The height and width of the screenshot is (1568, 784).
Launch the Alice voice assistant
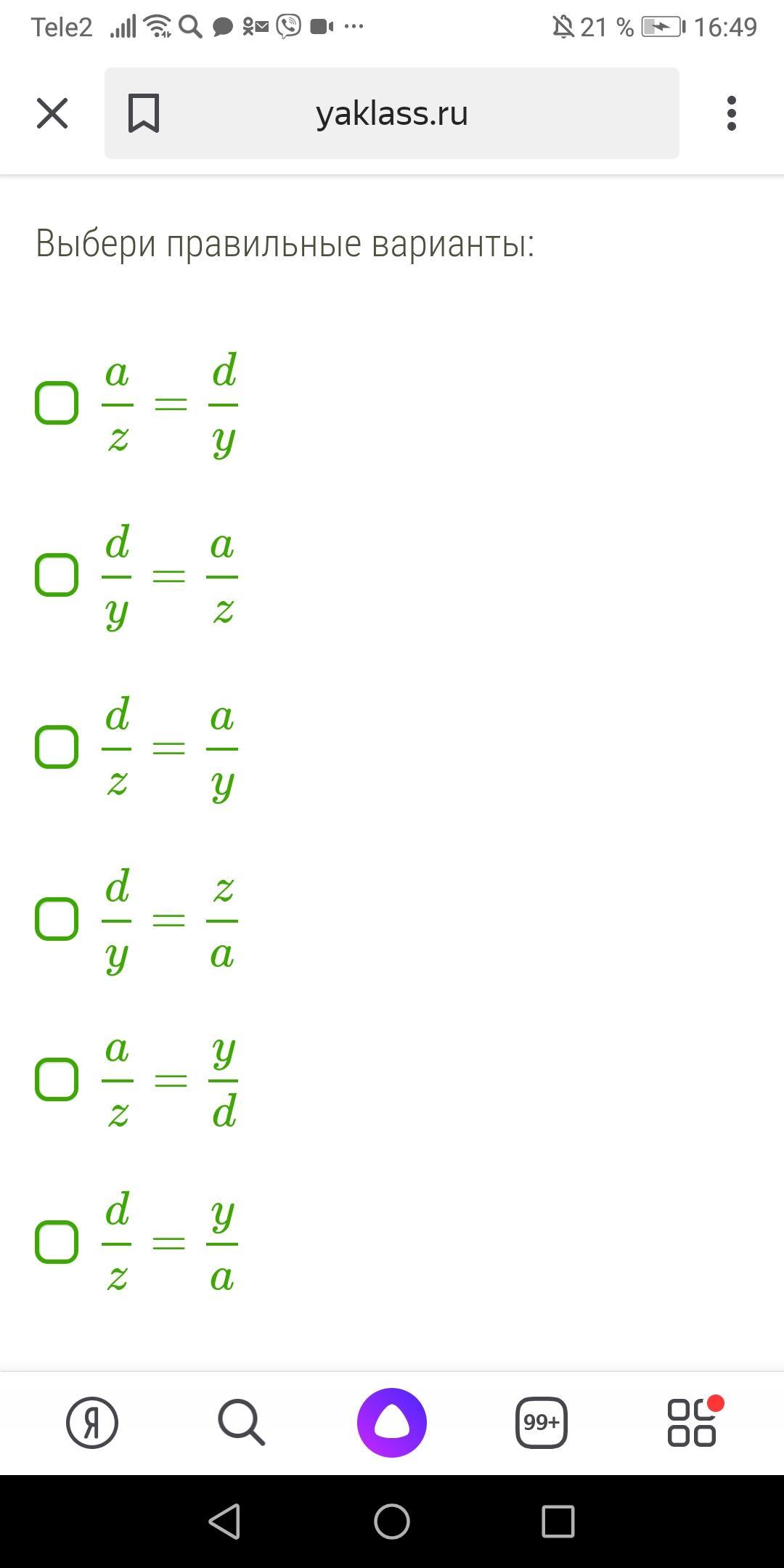(x=392, y=1422)
